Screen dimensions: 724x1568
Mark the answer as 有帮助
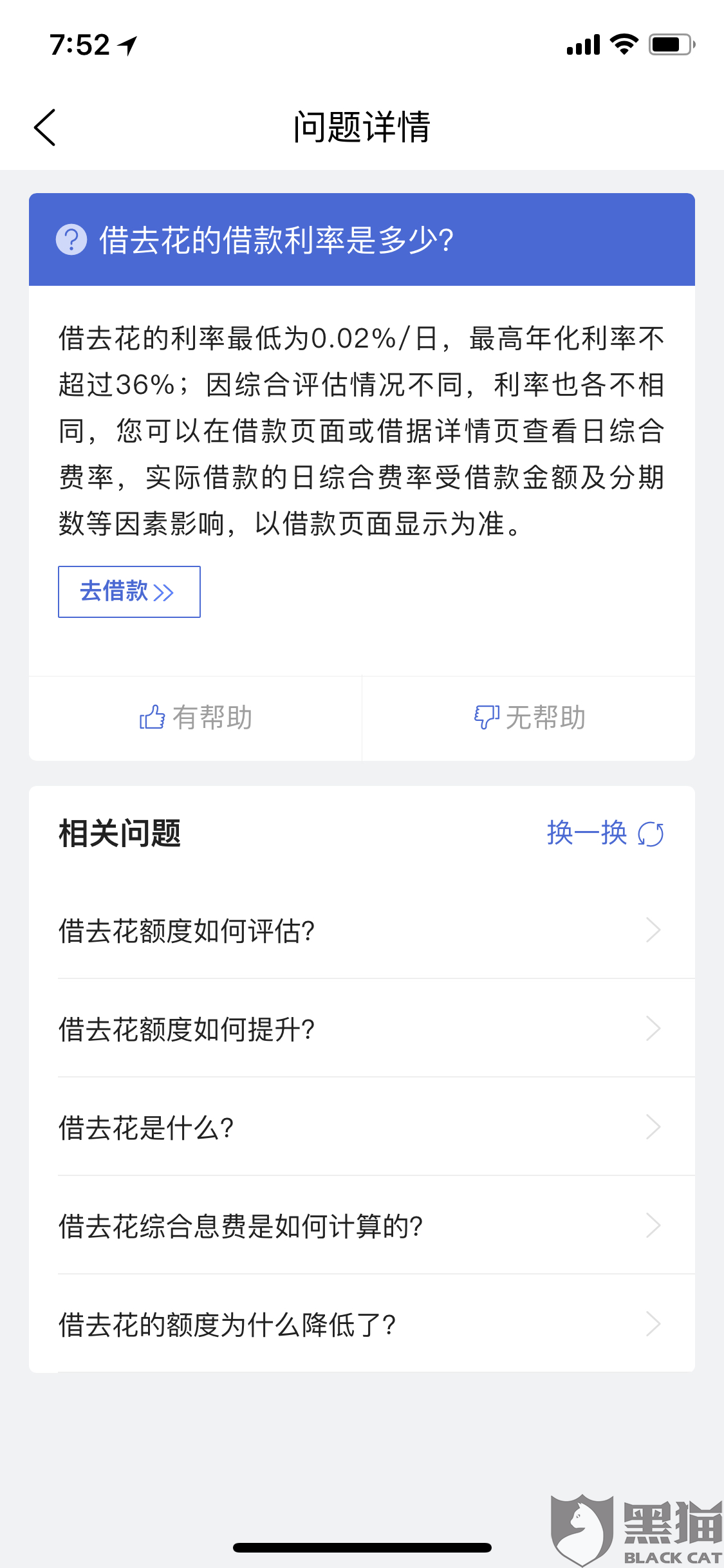pyautogui.click(x=196, y=718)
